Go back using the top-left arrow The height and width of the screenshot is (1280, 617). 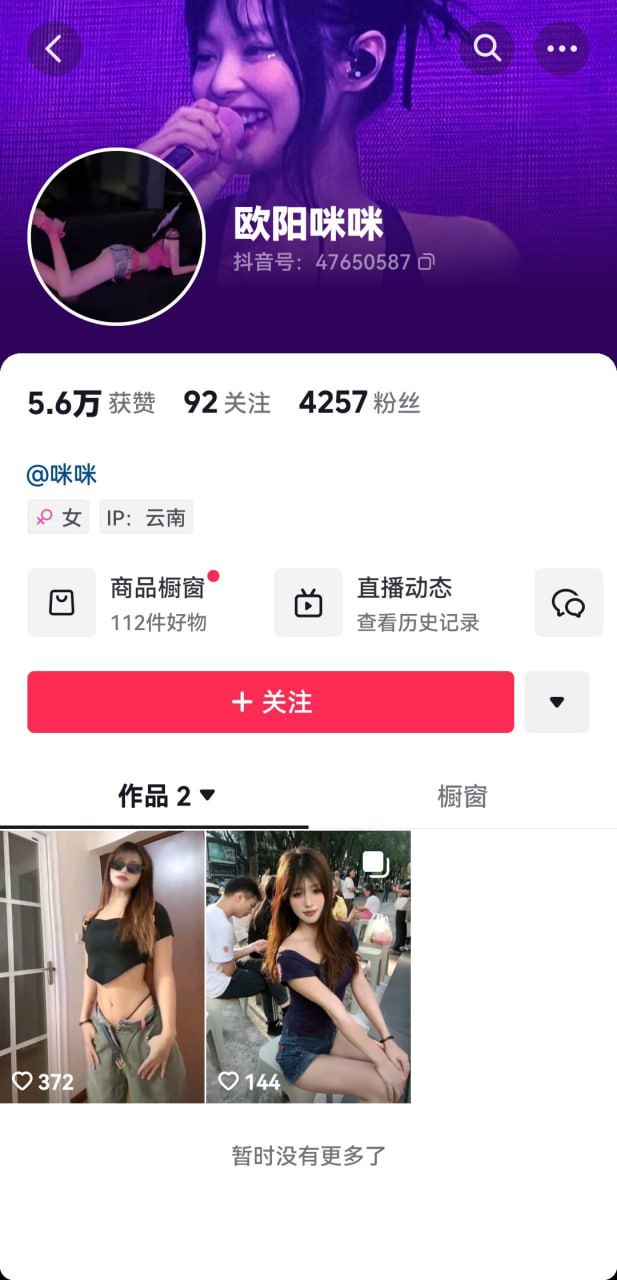coord(54,48)
